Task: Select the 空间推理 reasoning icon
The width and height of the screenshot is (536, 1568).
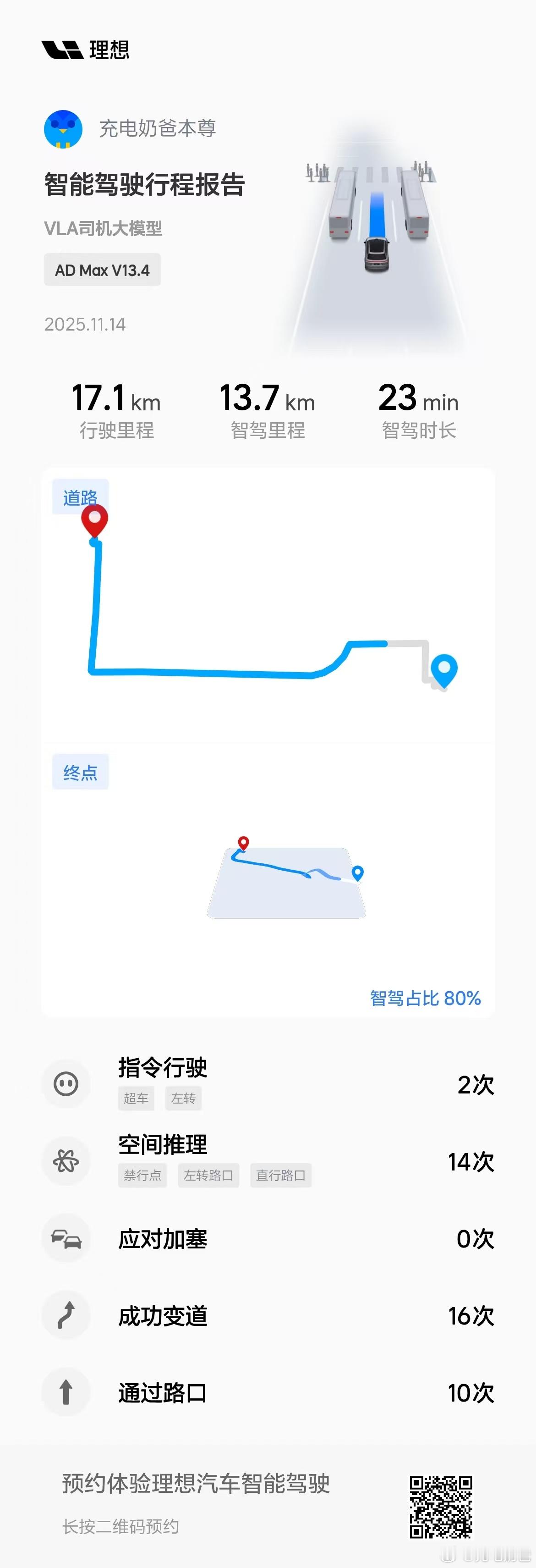Action: click(66, 1161)
